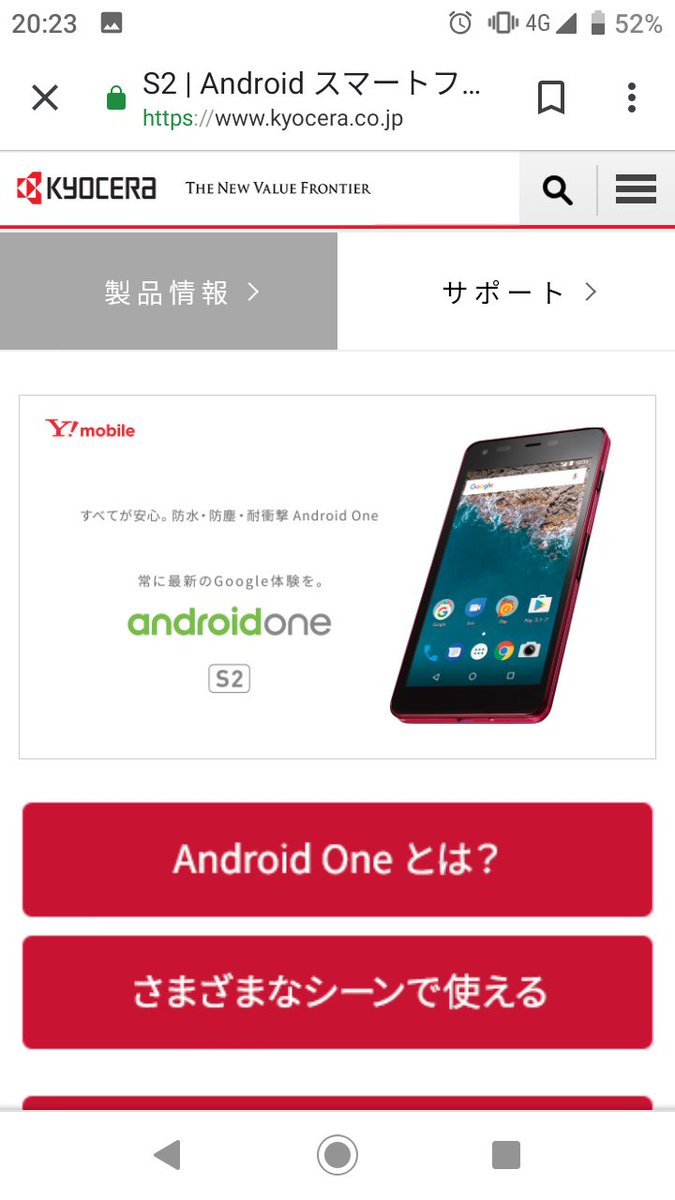Screen dimensions: 675x1200
Task: Open recent apps from the navigation bar
Action: 506,1155
